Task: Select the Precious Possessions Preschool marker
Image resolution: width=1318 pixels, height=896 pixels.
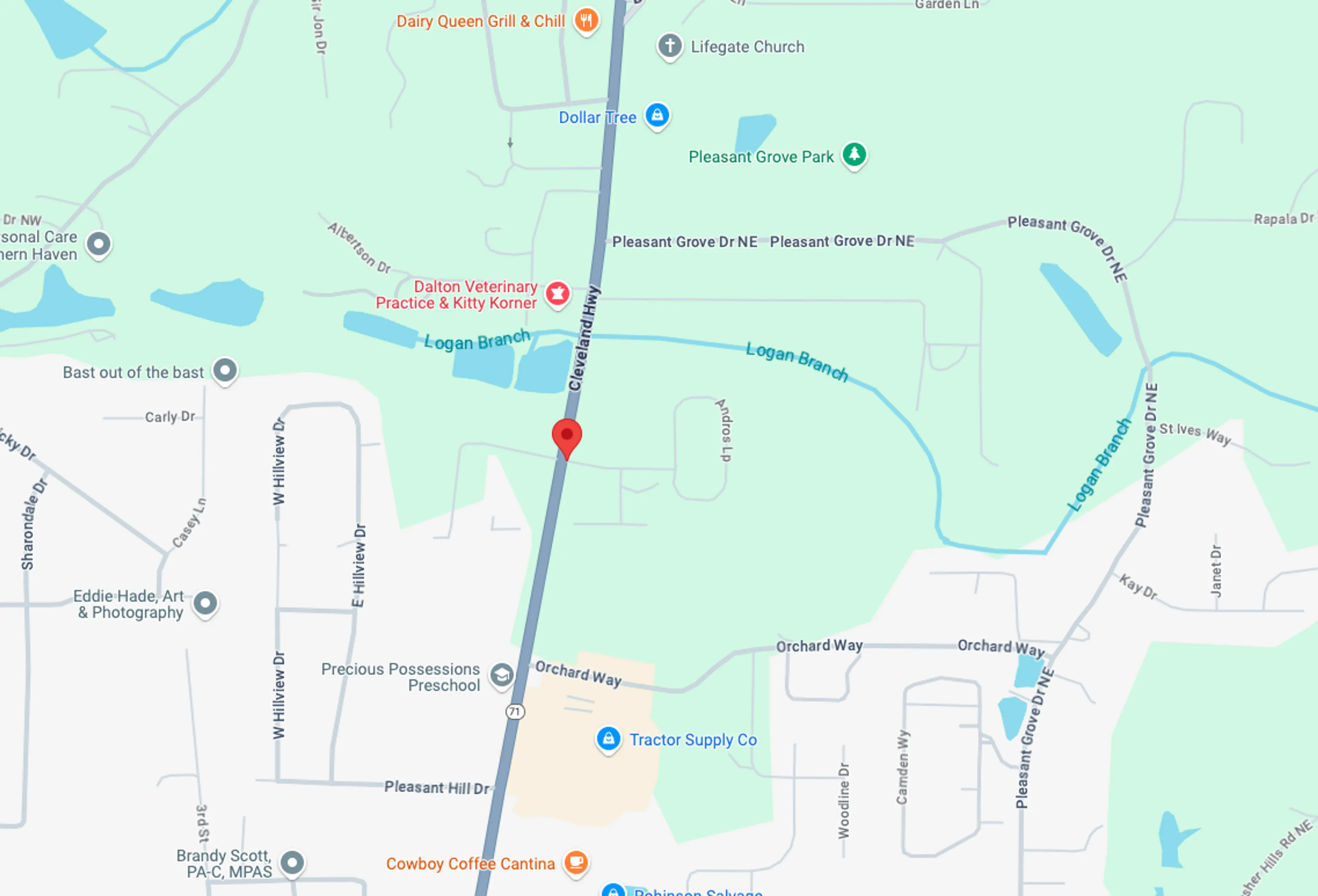Action: click(501, 675)
